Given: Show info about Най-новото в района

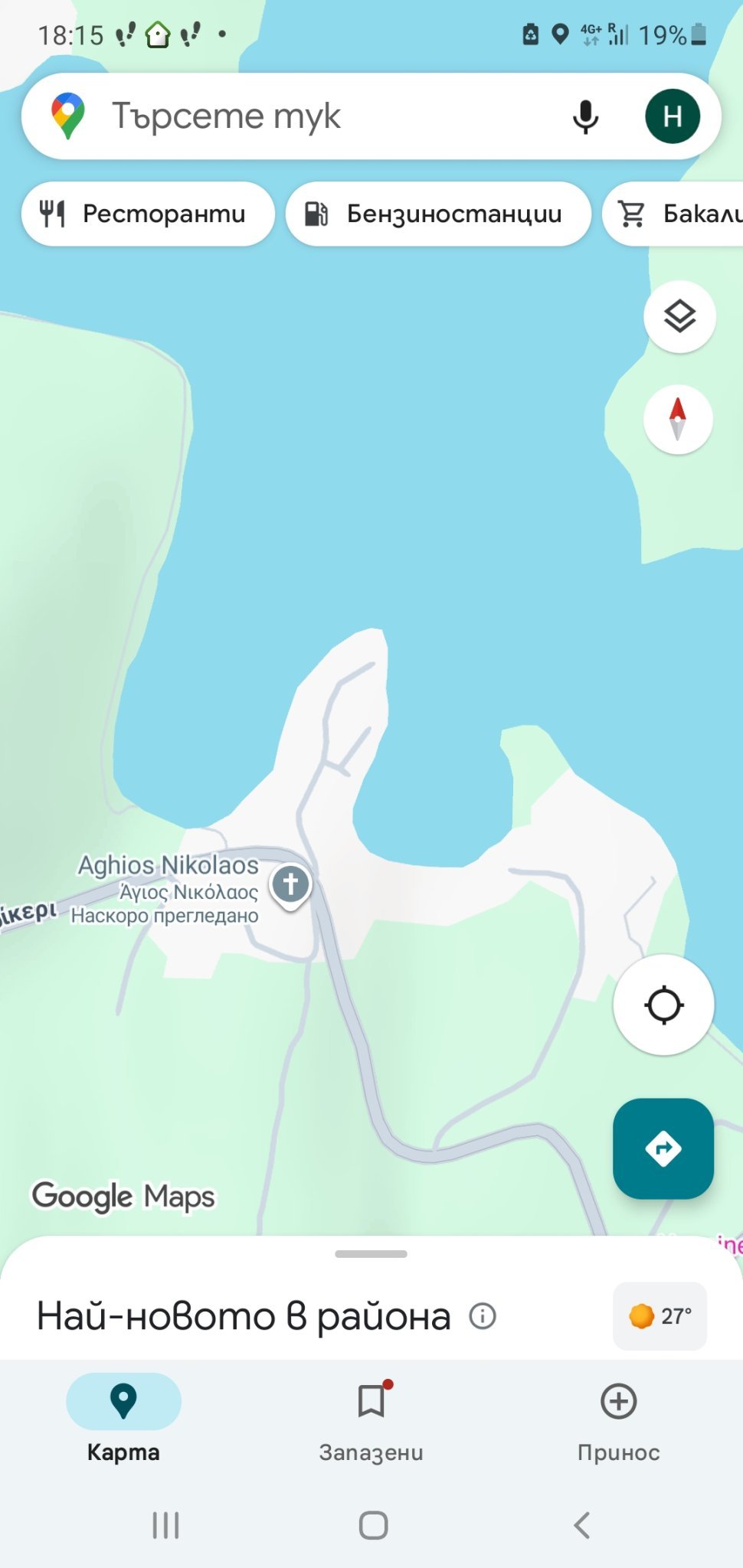Looking at the screenshot, I should pos(483,1316).
